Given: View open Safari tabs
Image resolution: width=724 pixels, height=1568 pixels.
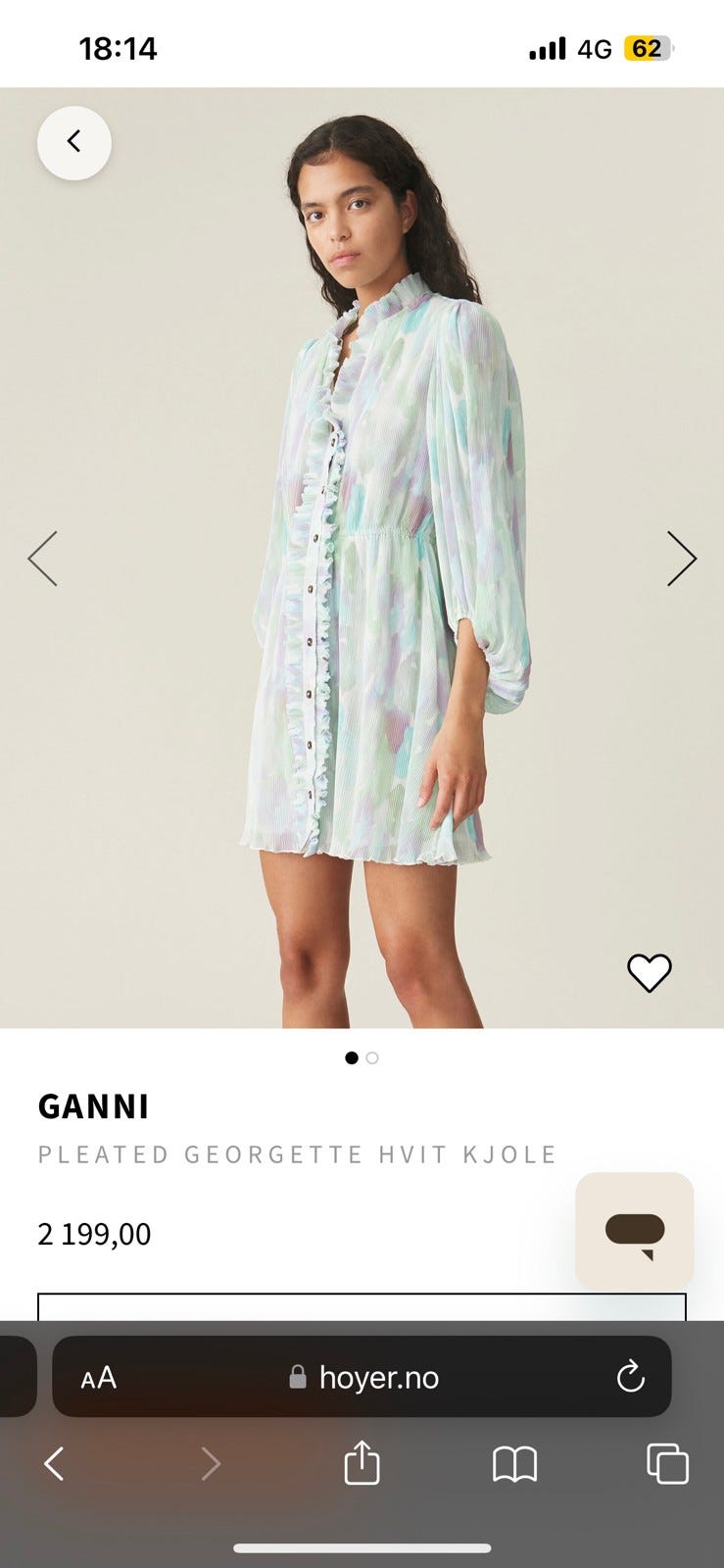Looking at the screenshot, I should [x=667, y=1464].
